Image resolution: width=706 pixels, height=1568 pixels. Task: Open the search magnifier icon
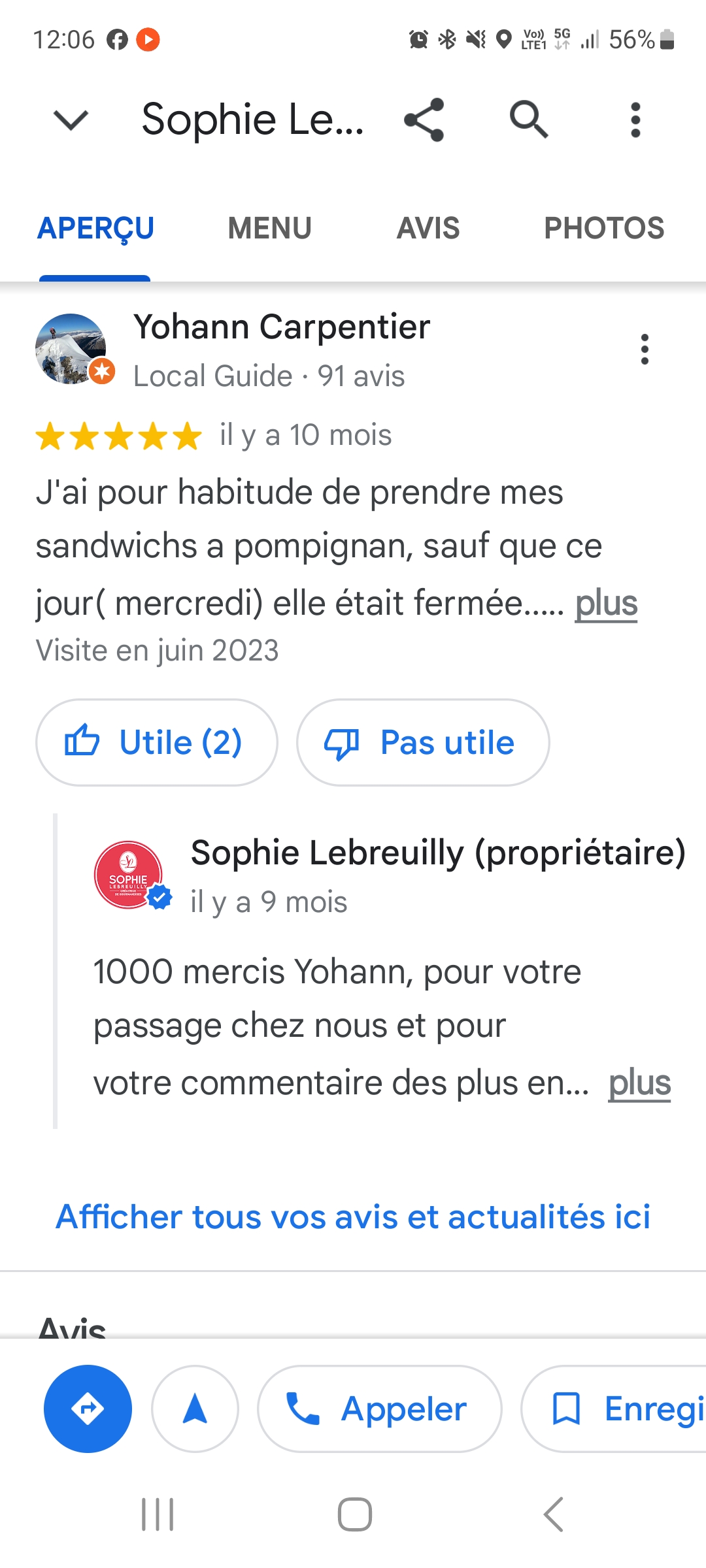pos(528,120)
